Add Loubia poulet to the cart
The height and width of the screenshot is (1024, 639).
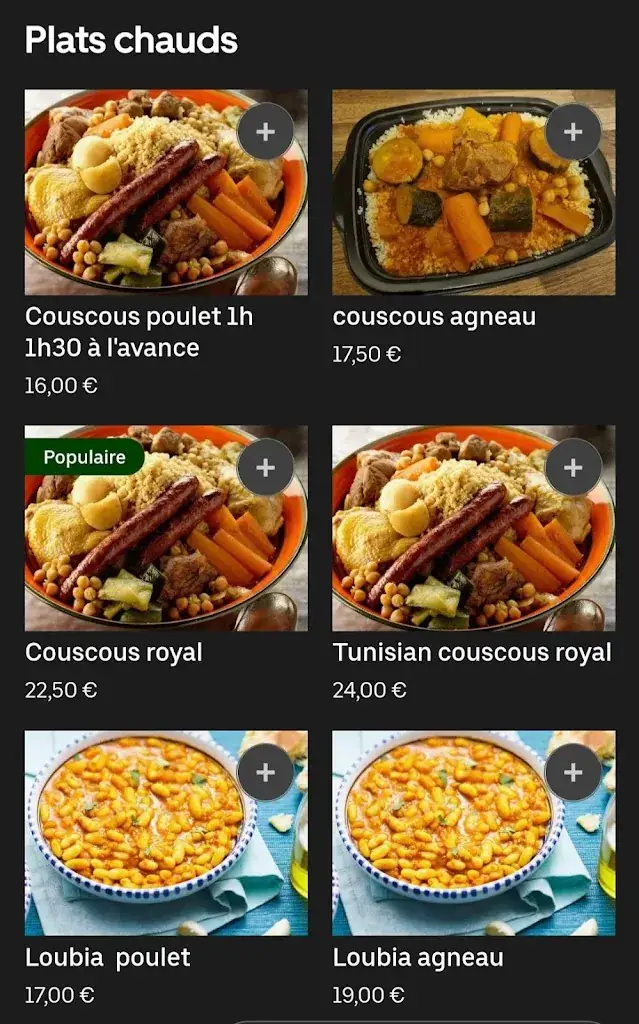coord(265,773)
